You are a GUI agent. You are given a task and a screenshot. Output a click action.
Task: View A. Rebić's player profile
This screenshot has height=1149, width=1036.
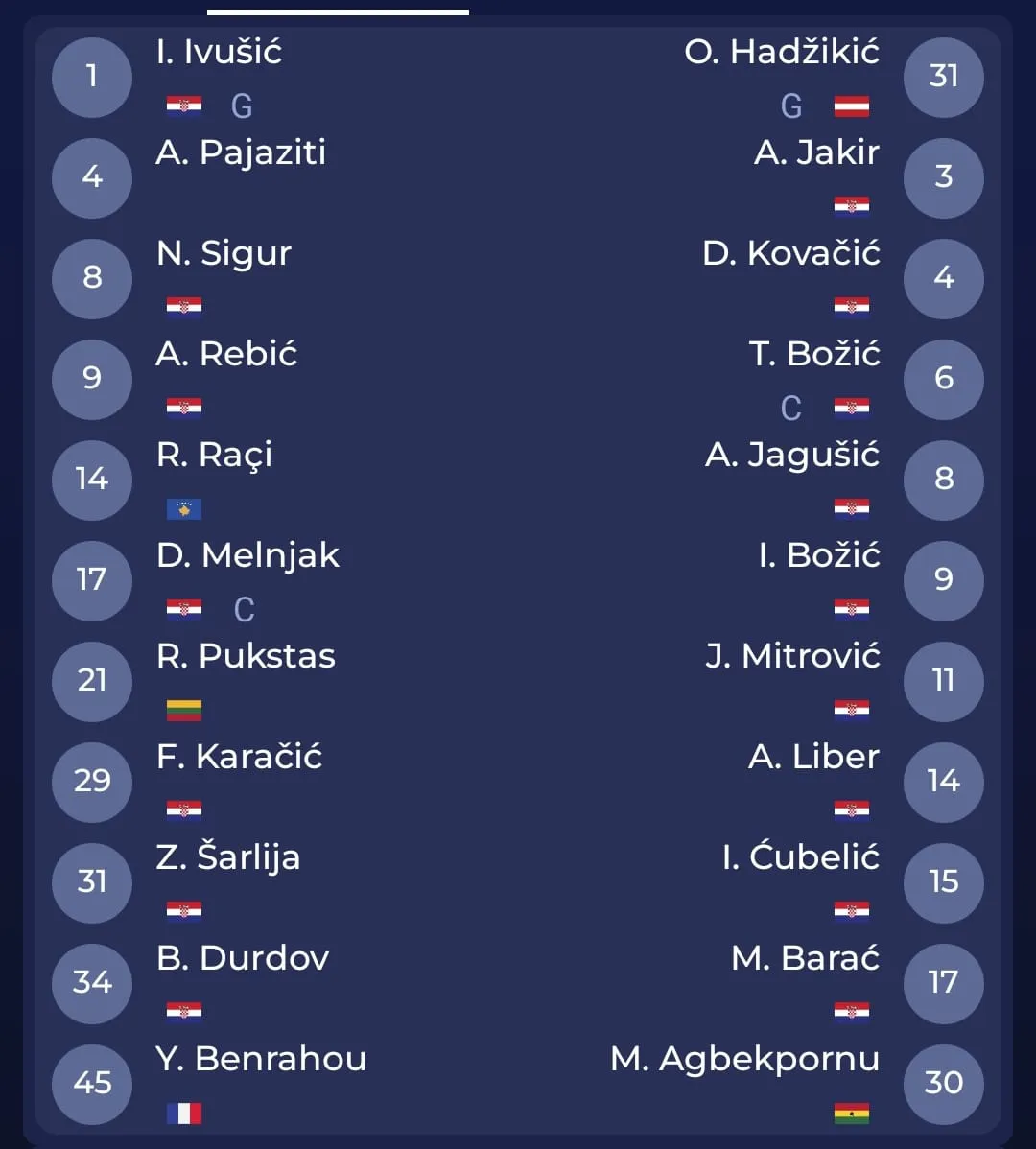click(x=226, y=355)
